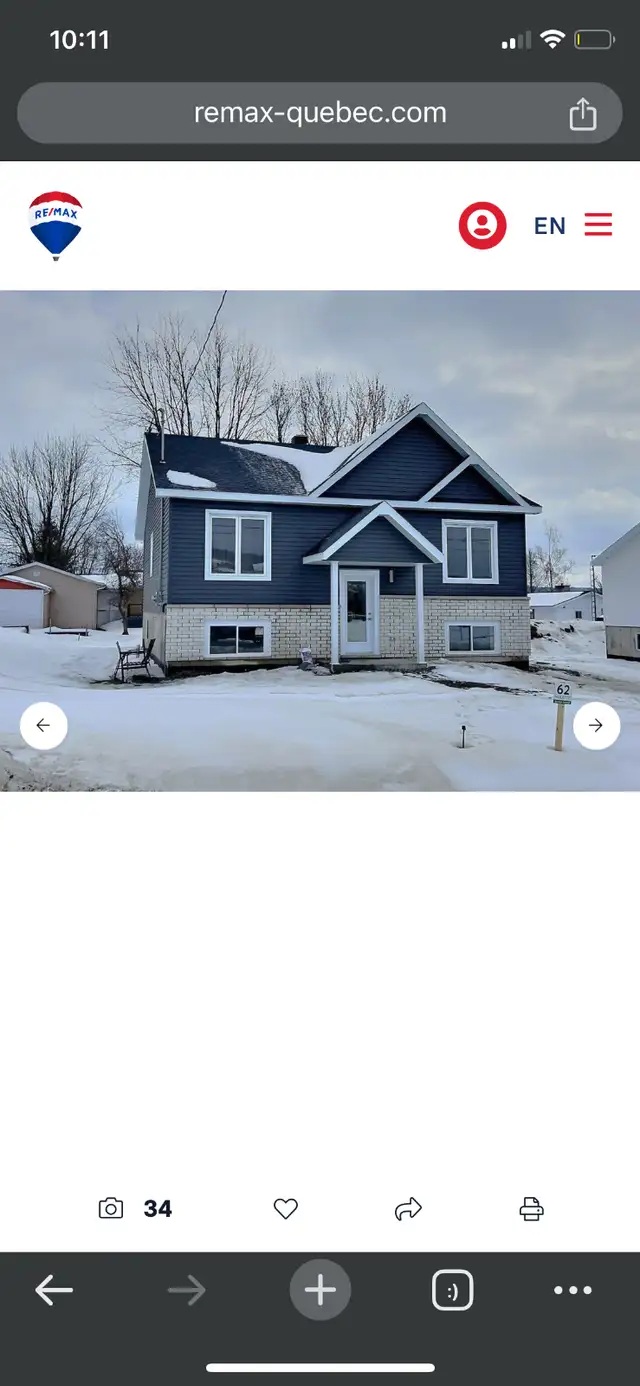Go back in the browser
640x1386 pixels.
click(x=54, y=1291)
